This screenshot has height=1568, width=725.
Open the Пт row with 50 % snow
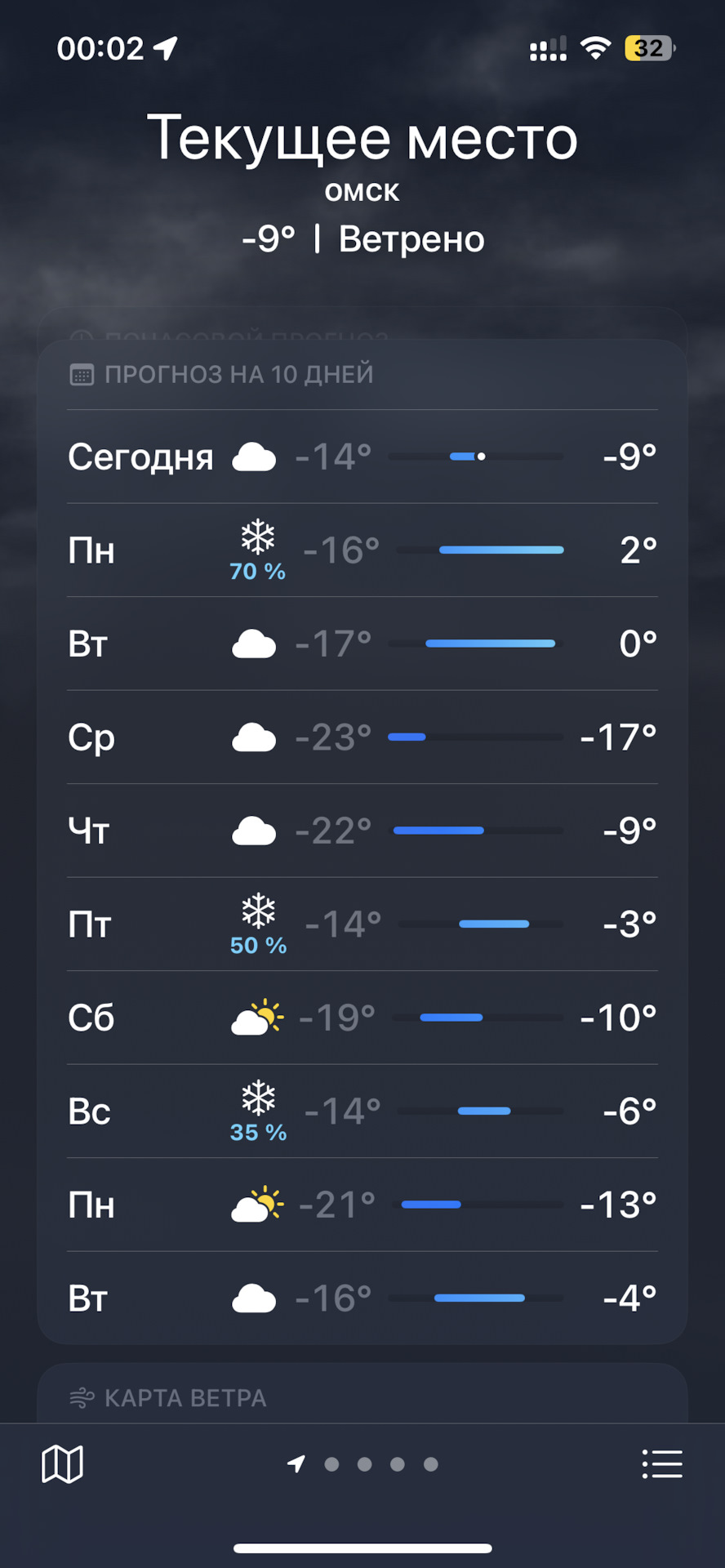[362, 924]
